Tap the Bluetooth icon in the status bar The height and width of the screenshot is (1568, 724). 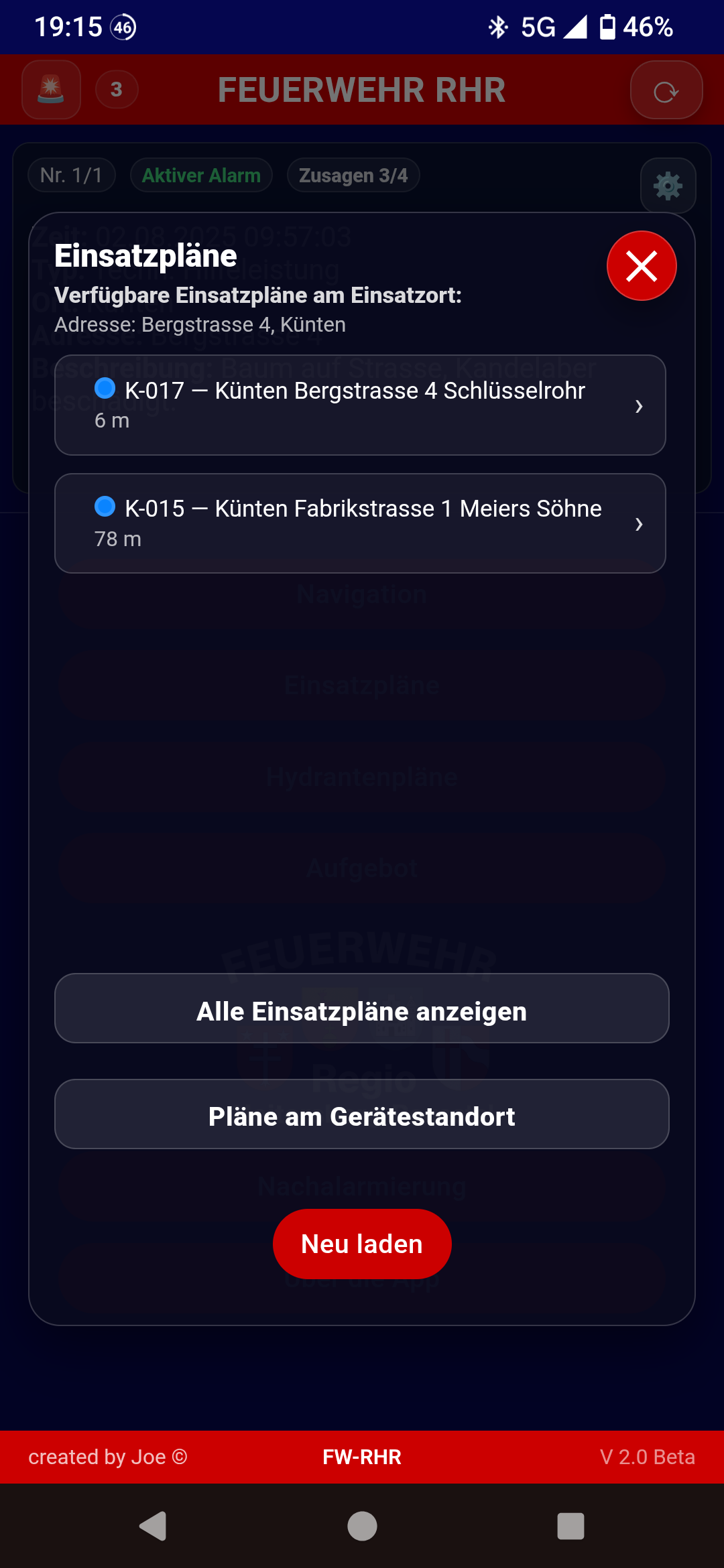tap(498, 27)
